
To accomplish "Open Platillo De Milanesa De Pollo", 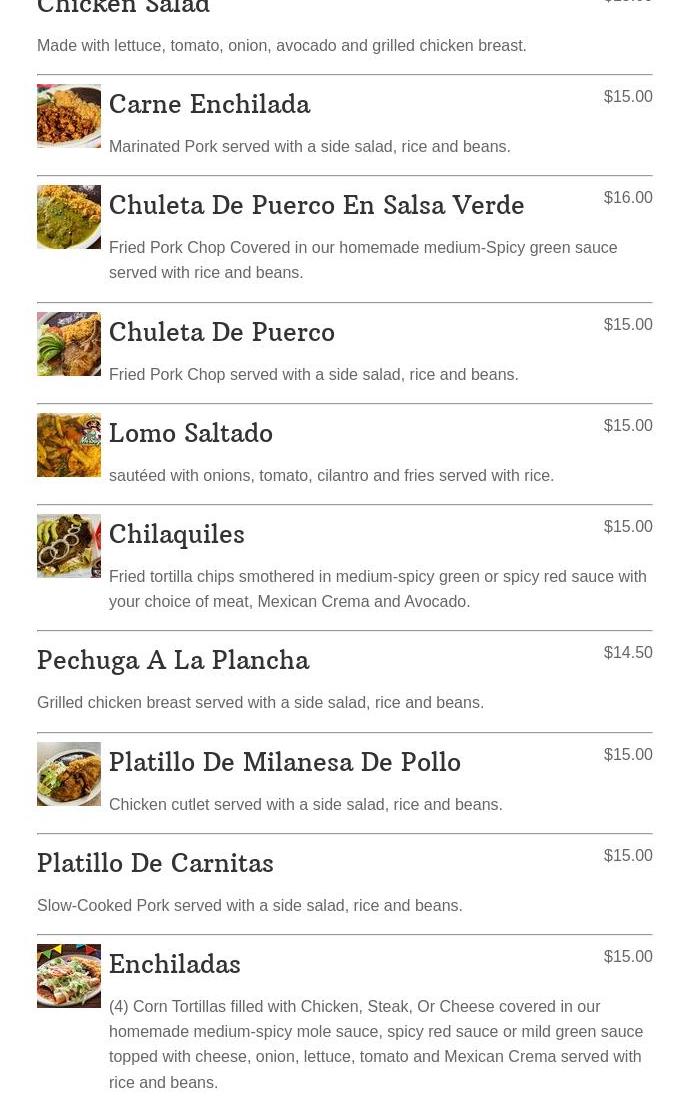I will coord(285,762).
